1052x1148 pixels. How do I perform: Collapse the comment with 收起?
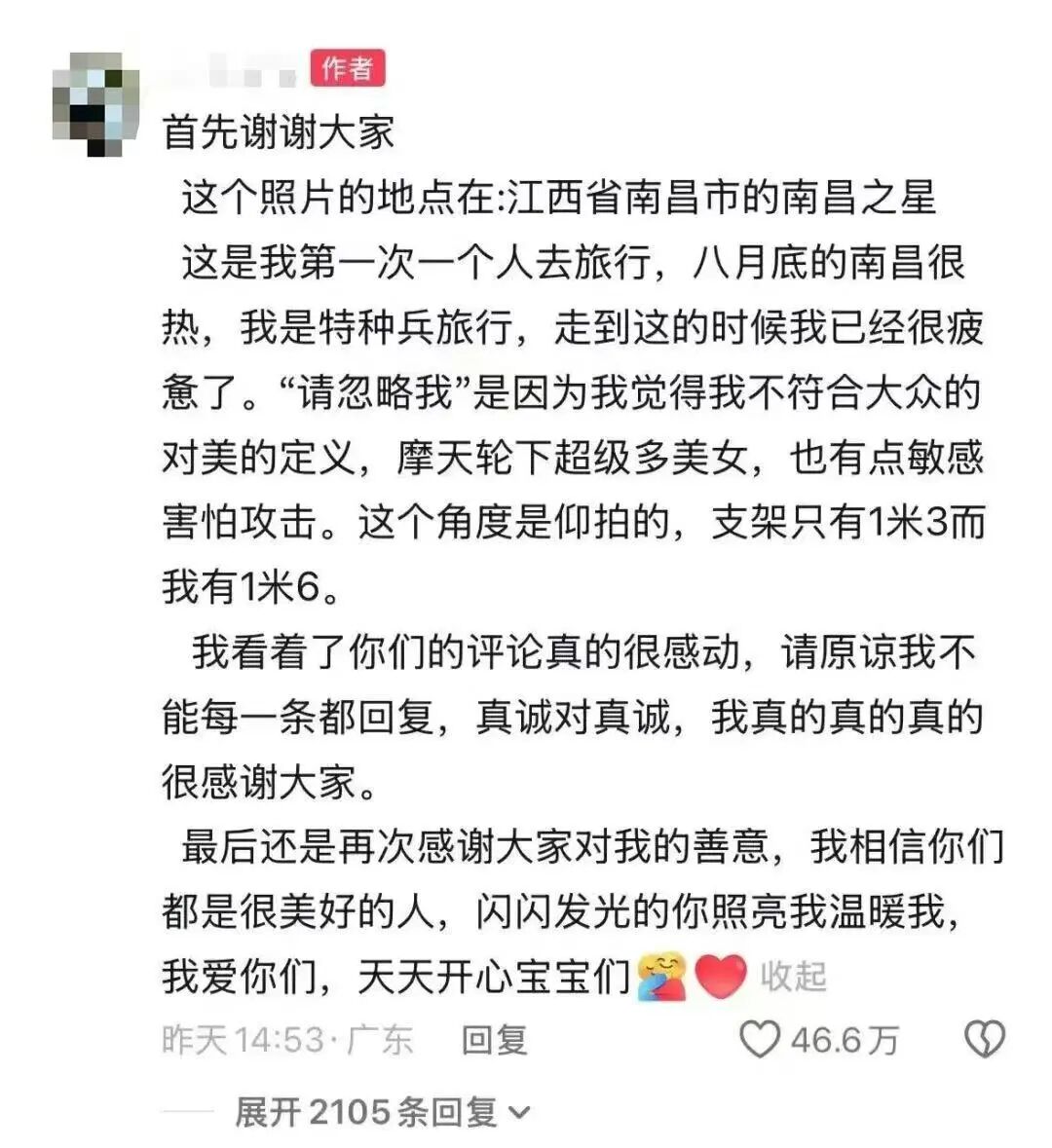click(793, 975)
